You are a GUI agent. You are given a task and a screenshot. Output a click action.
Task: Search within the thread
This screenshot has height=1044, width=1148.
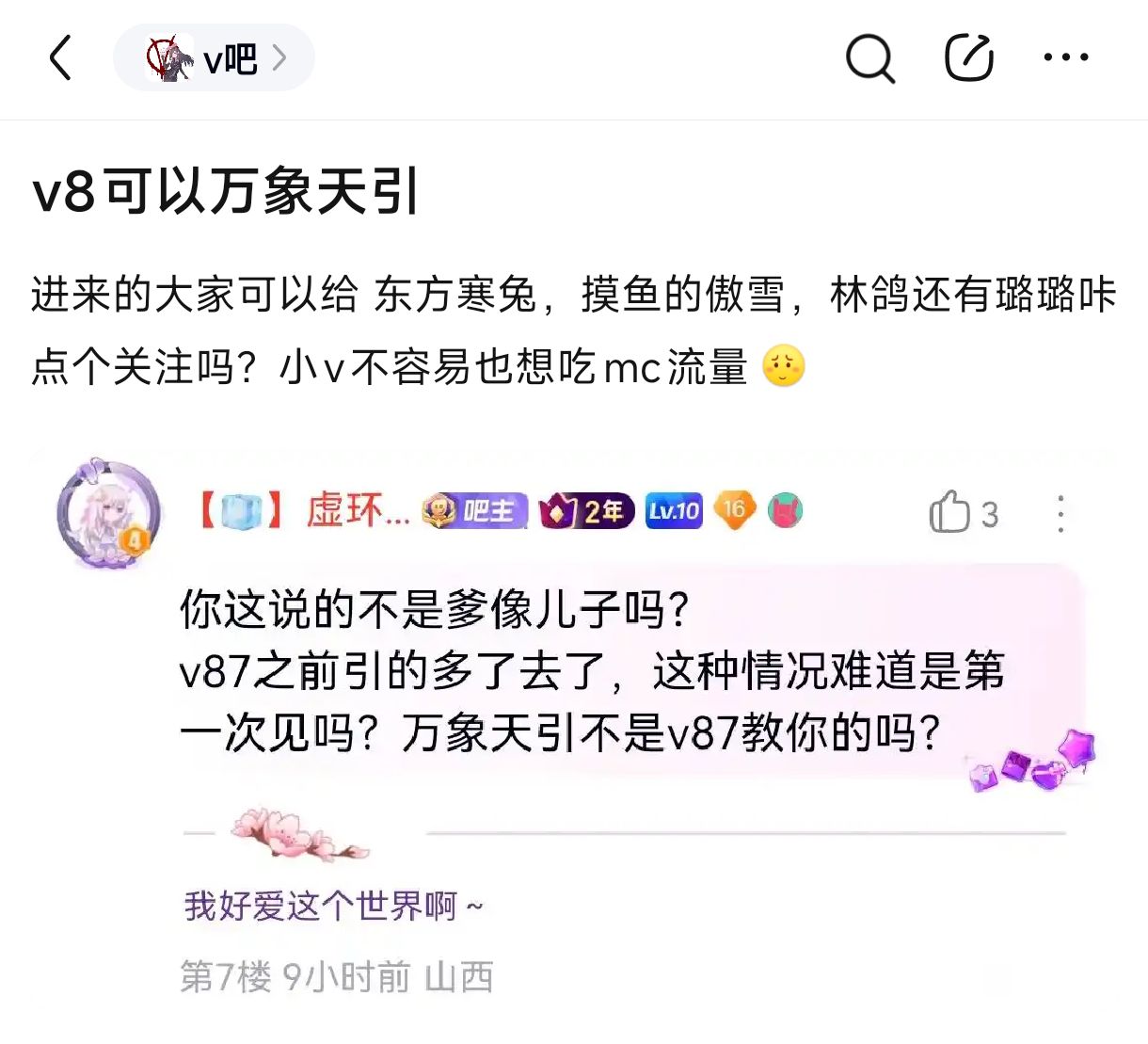[x=869, y=58]
